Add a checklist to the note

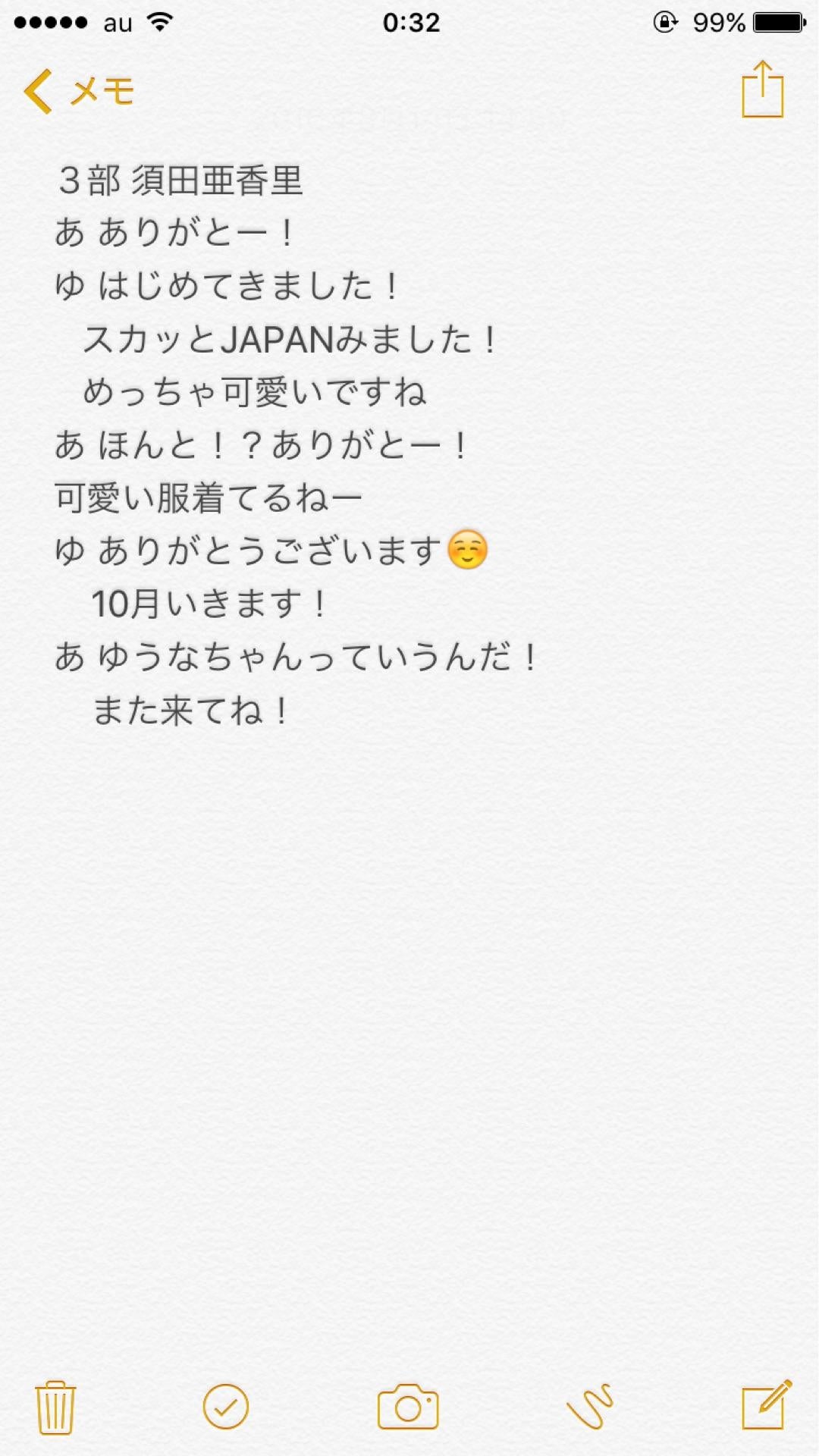click(226, 1407)
